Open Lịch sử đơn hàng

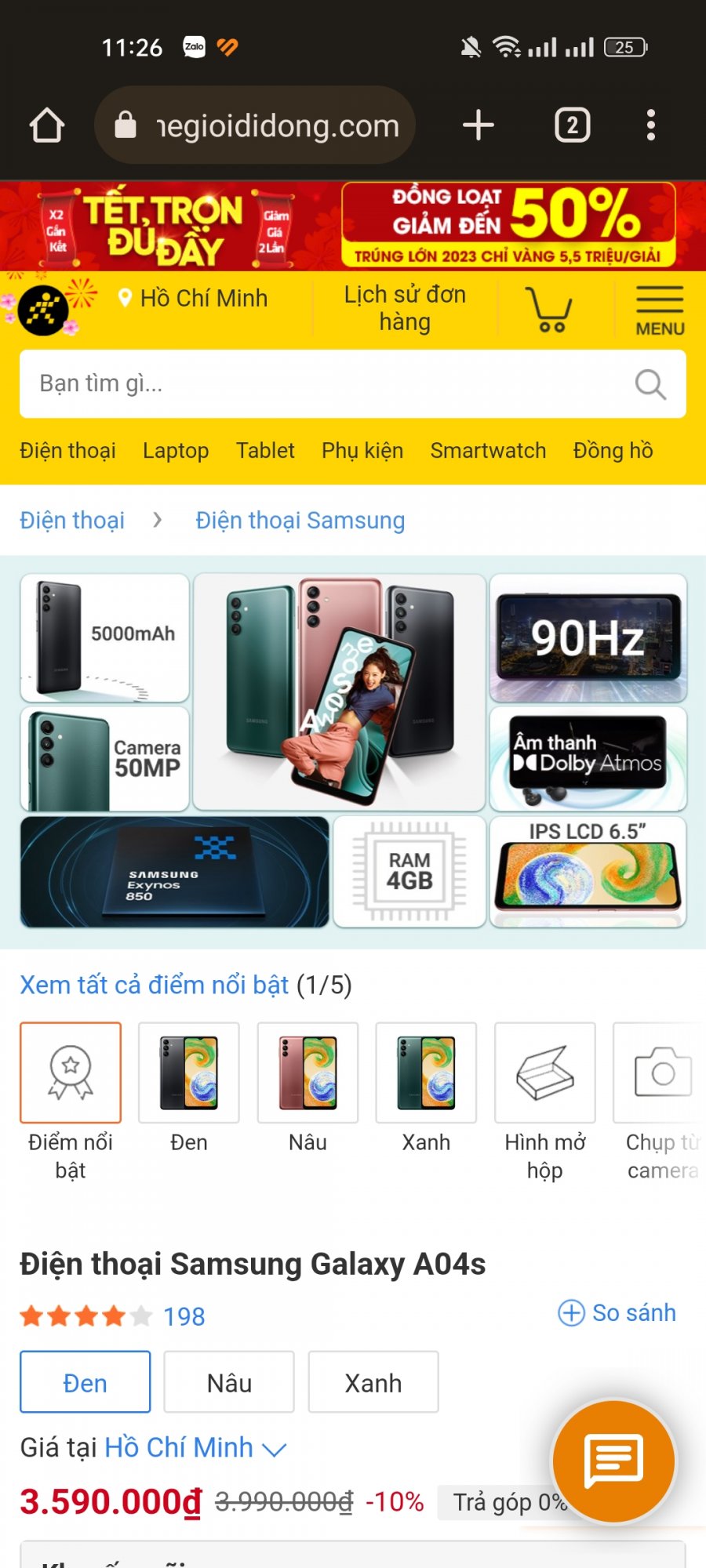pos(405,308)
